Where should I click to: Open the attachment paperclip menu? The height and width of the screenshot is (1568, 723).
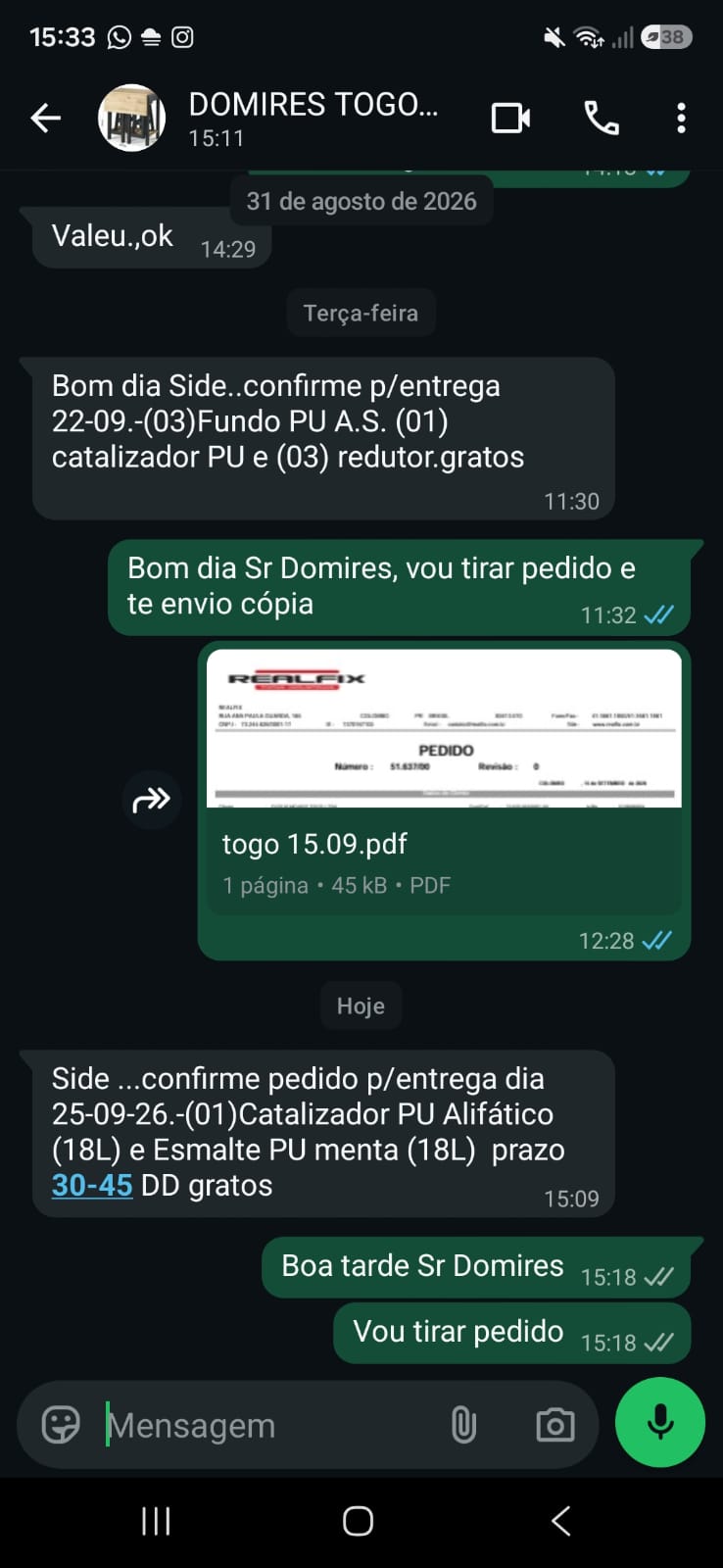click(463, 1425)
